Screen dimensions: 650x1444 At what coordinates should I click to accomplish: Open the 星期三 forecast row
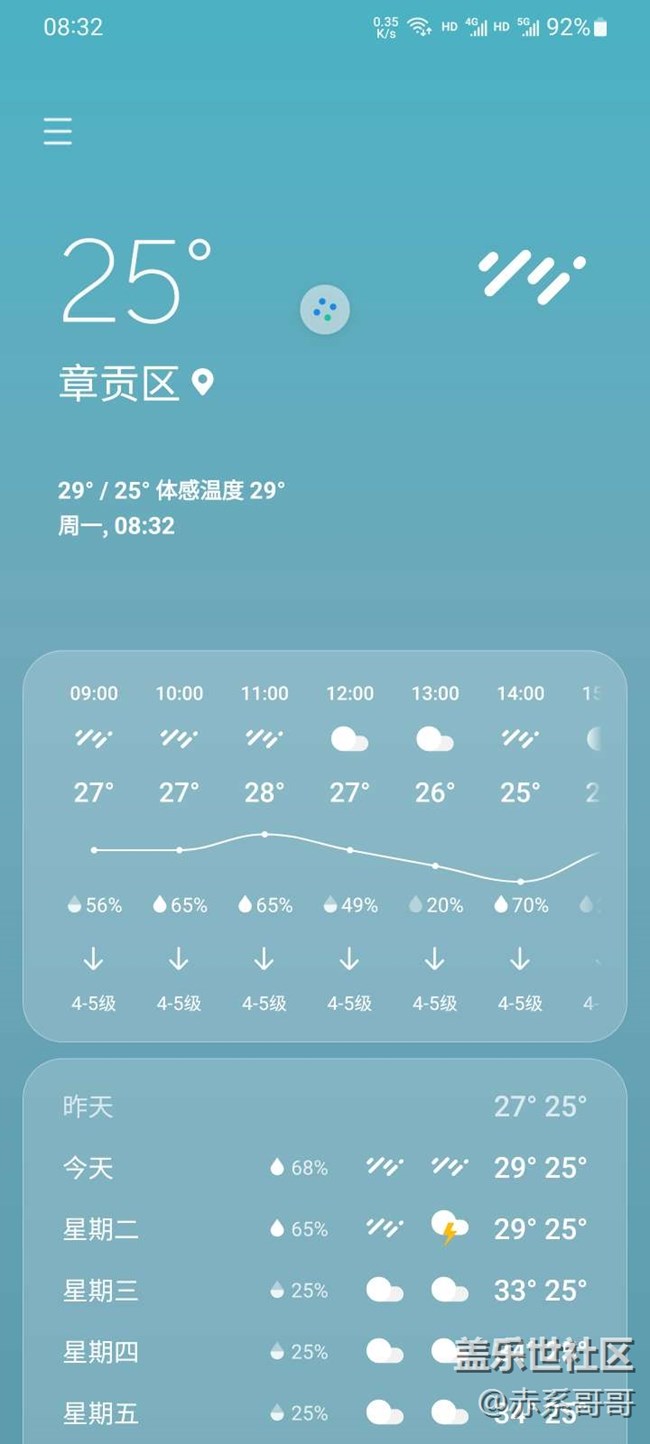325,1290
